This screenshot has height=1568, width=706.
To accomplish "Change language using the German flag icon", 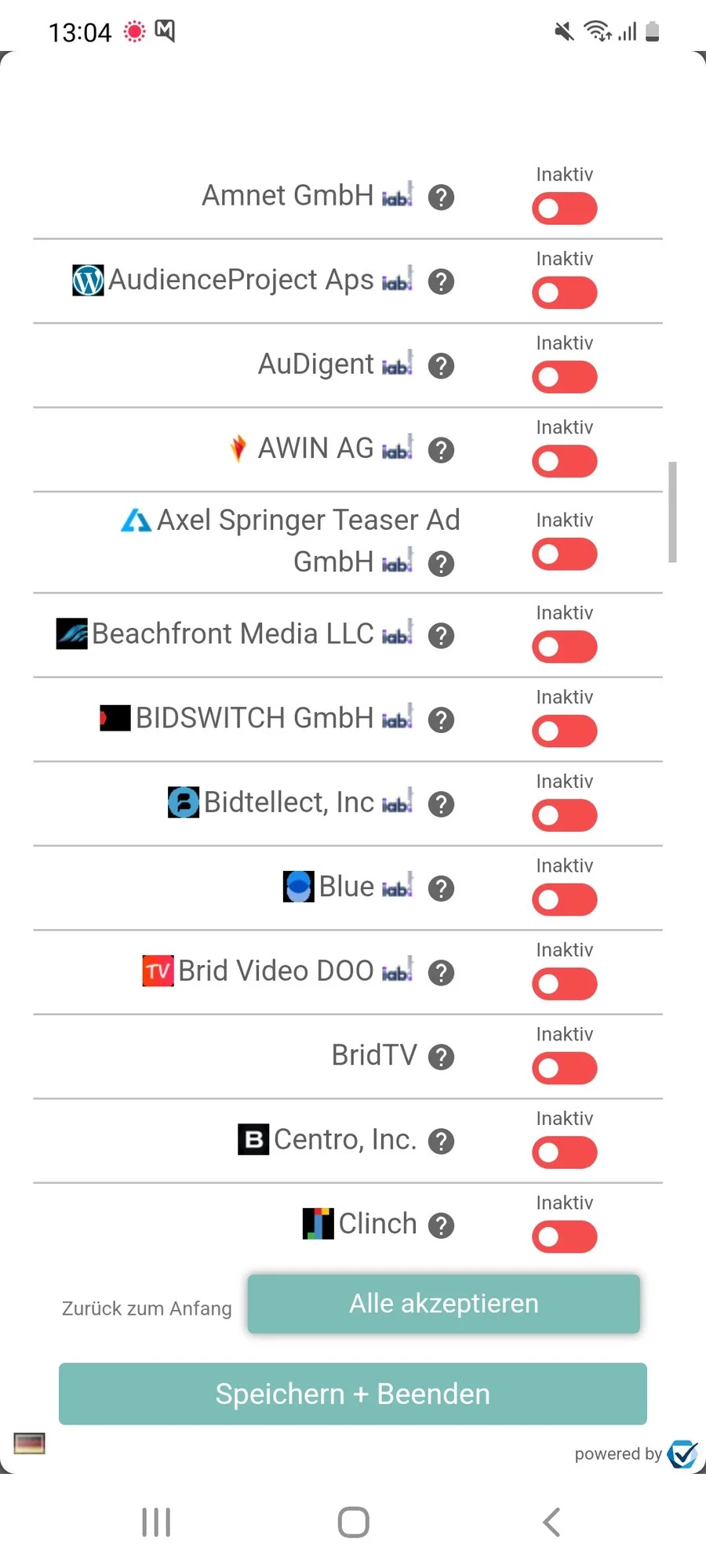I will 30,1443.
